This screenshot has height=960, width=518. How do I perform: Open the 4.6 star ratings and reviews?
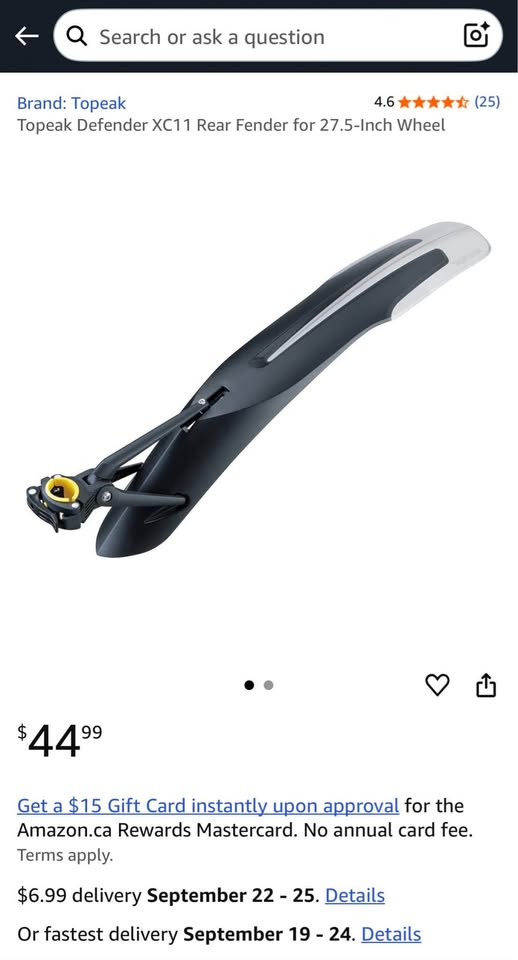(437, 102)
